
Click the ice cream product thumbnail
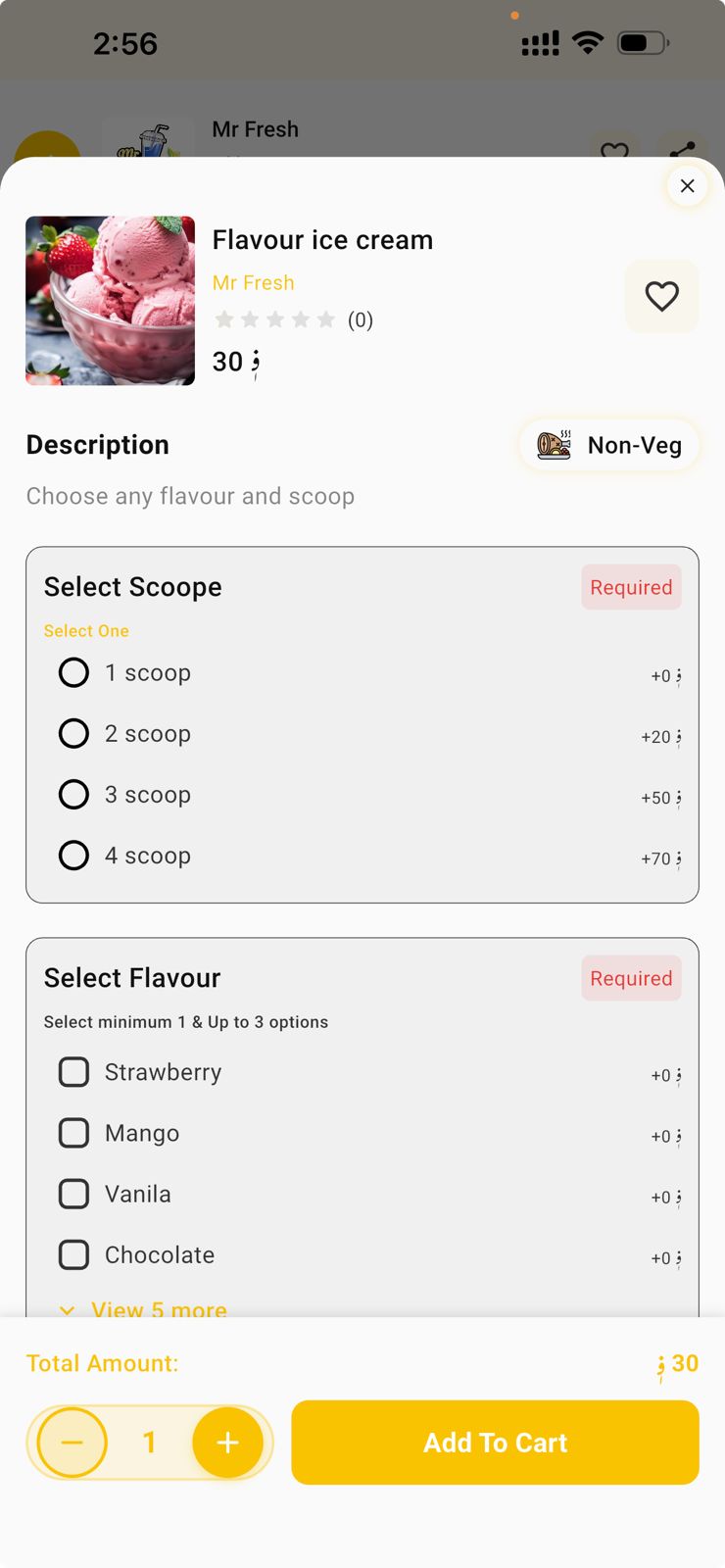pyautogui.click(x=110, y=301)
